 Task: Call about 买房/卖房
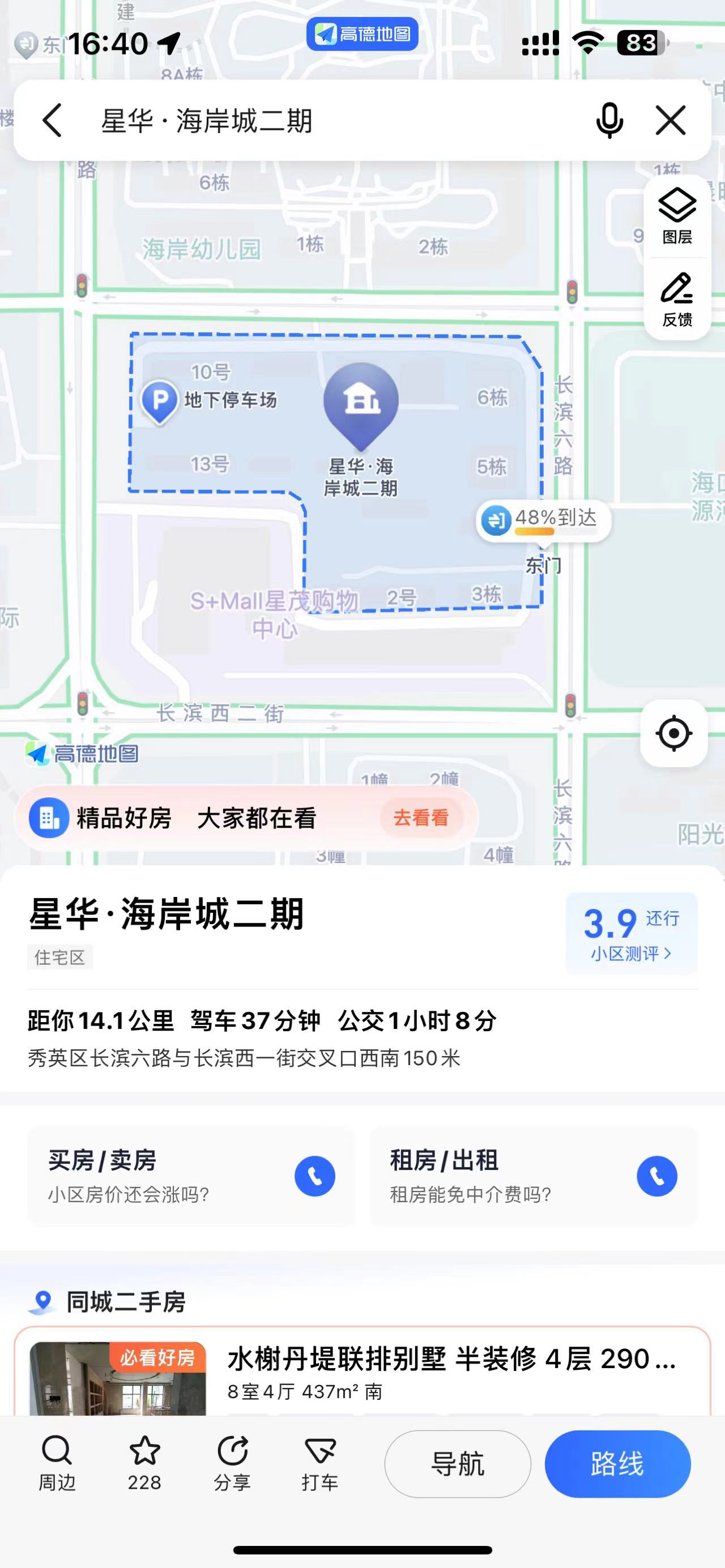tap(315, 1176)
